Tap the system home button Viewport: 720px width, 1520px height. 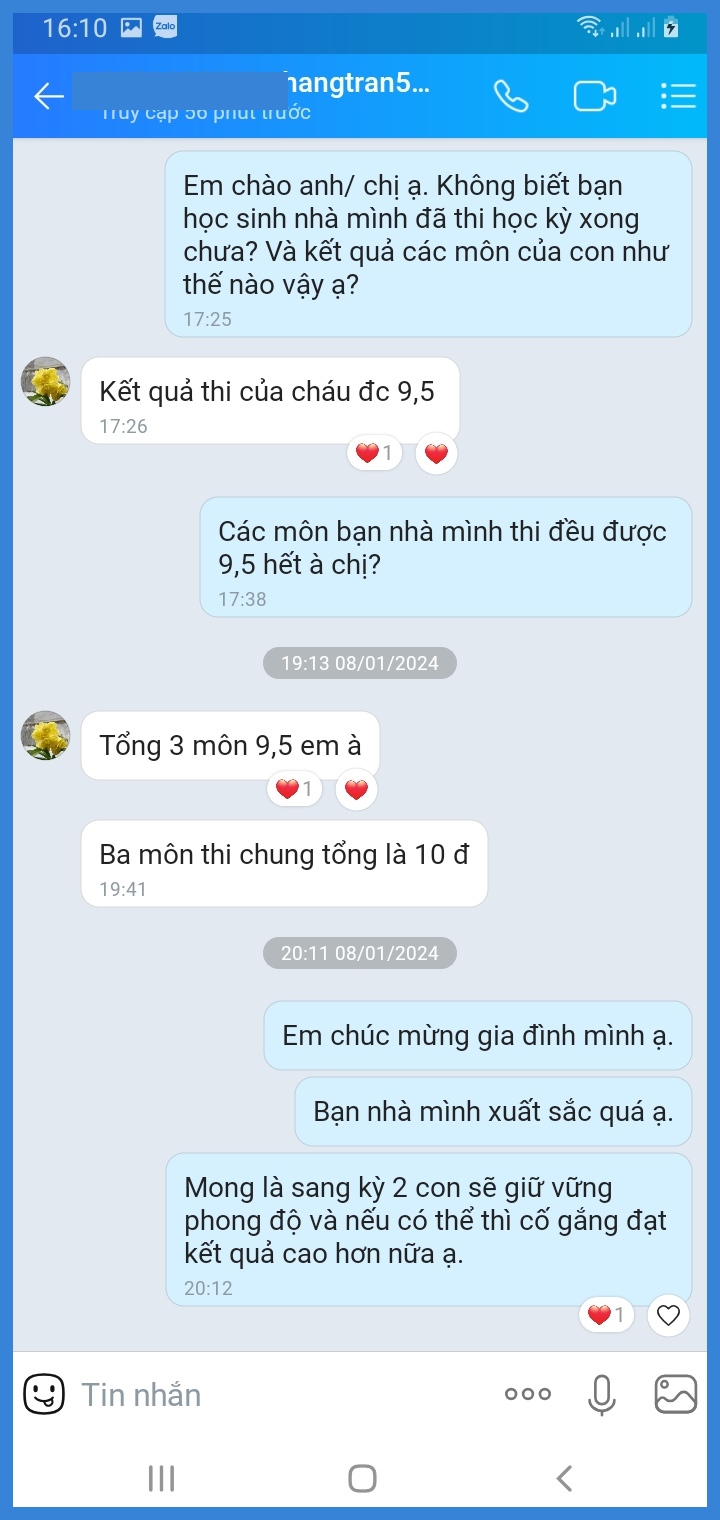(362, 1478)
